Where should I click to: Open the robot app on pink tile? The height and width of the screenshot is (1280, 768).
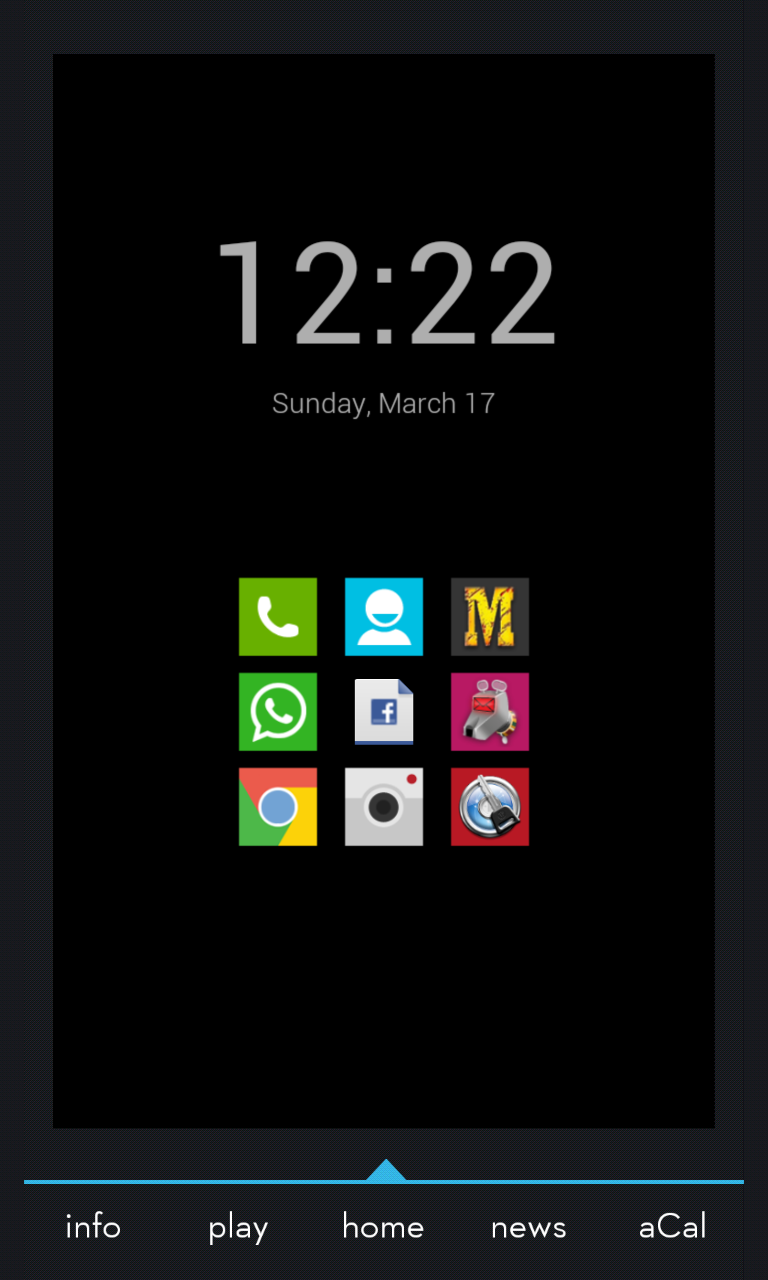(490, 712)
